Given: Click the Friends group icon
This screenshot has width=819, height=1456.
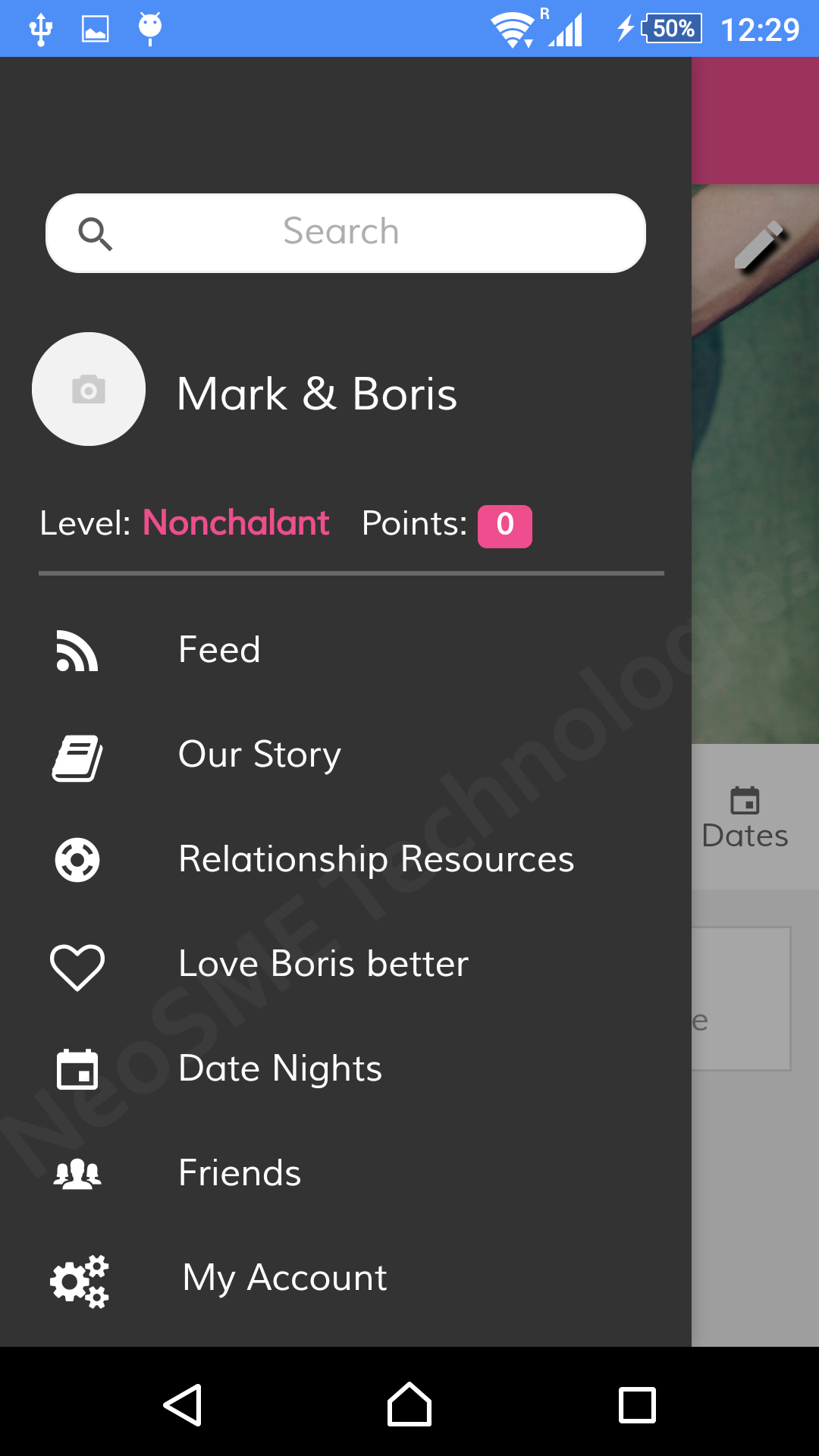Looking at the screenshot, I should [x=77, y=1173].
